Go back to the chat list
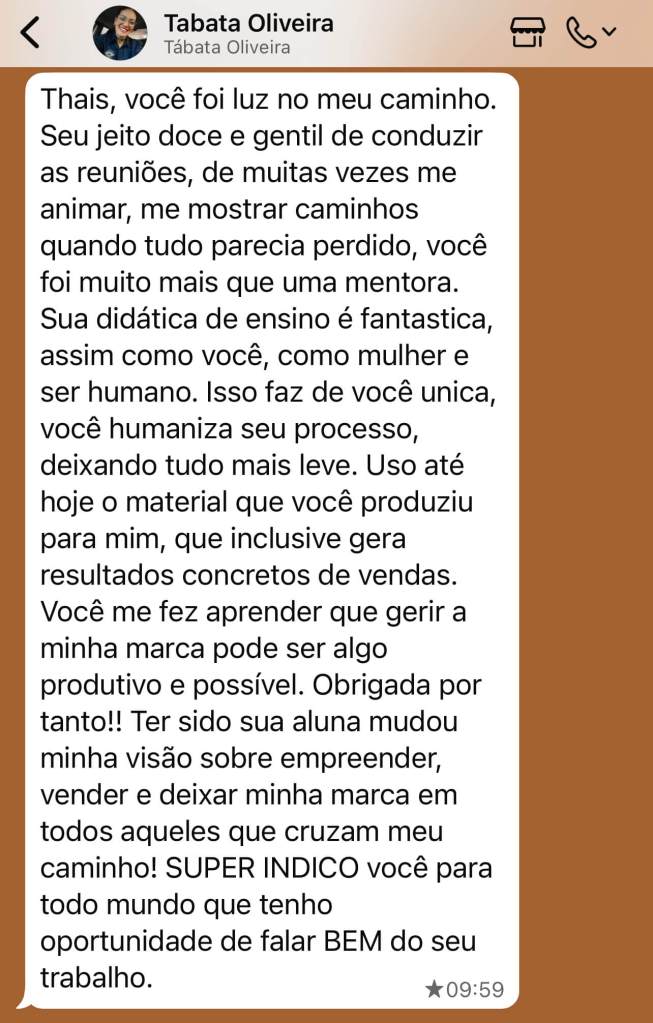This screenshot has width=653, height=1023. pos(31,33)
